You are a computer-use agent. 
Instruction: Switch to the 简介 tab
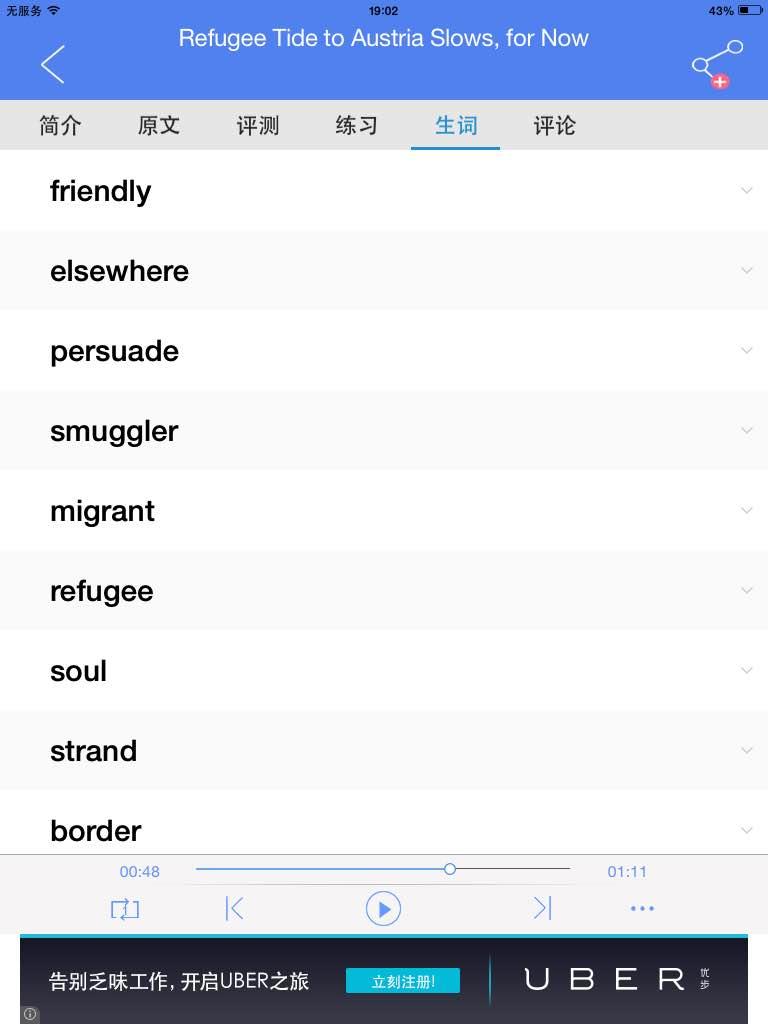60,126
